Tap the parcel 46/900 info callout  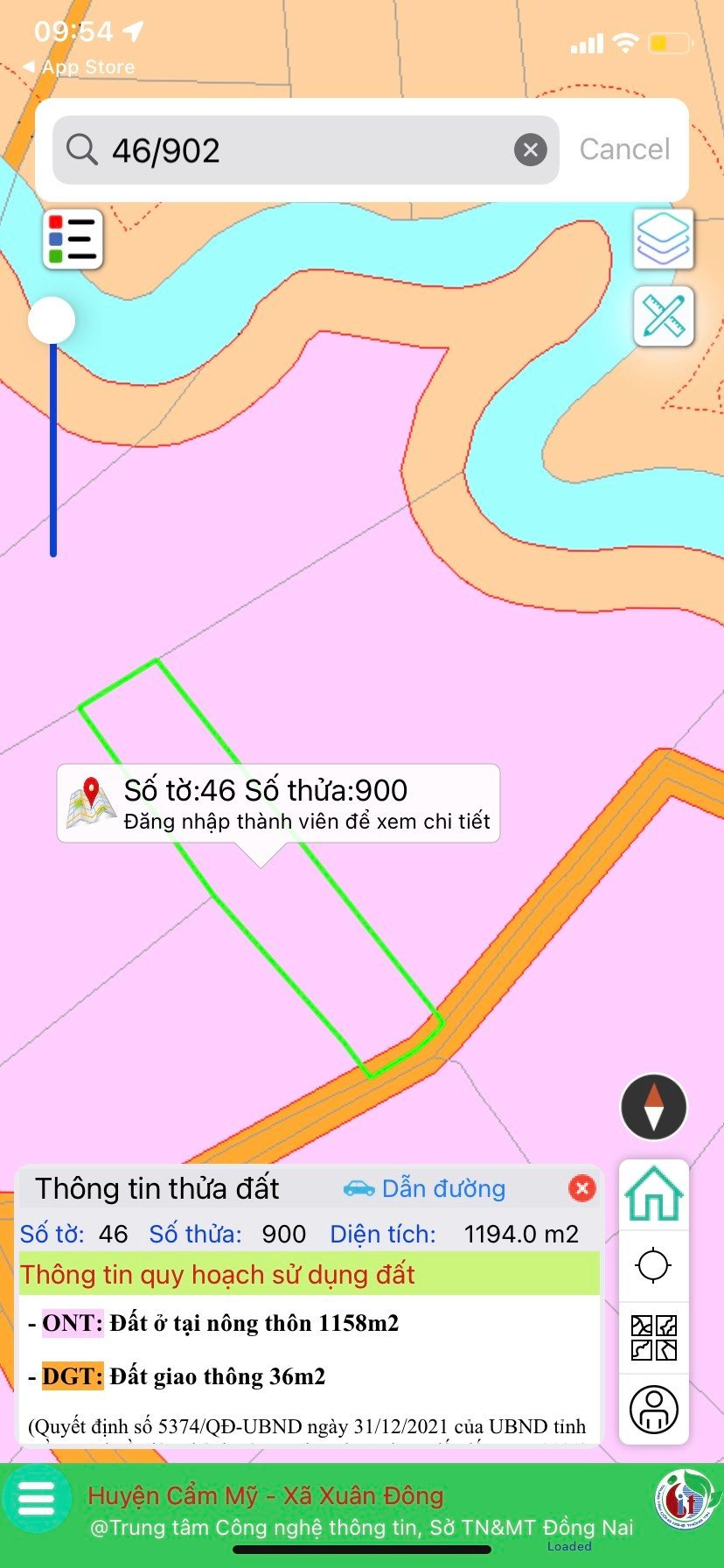278,803
